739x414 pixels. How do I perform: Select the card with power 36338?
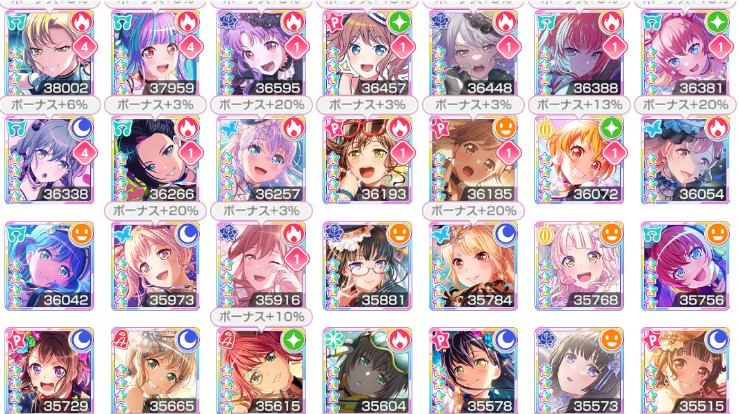[49, 157]
